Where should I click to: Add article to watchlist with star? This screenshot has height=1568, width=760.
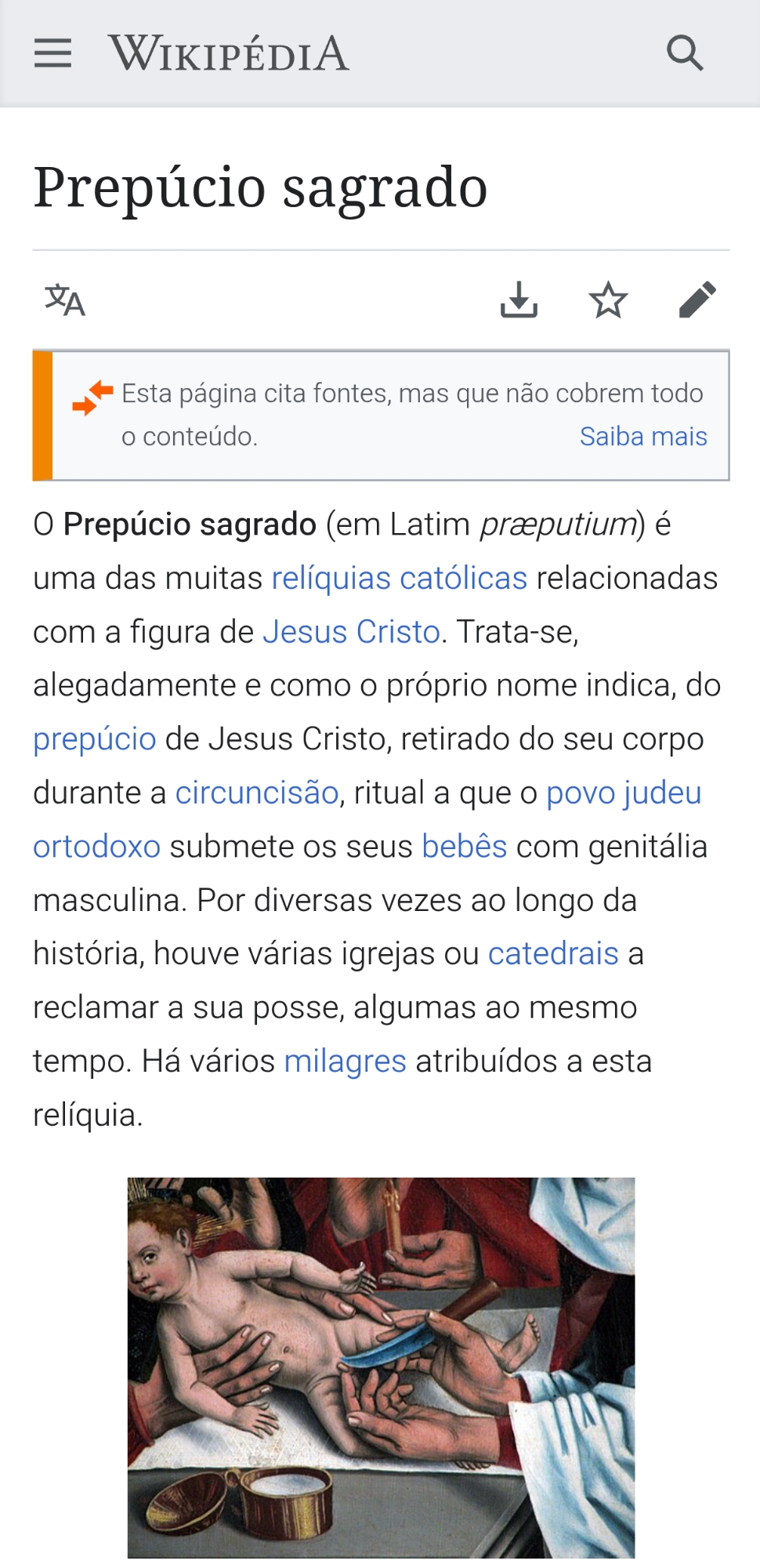point(608,300)
